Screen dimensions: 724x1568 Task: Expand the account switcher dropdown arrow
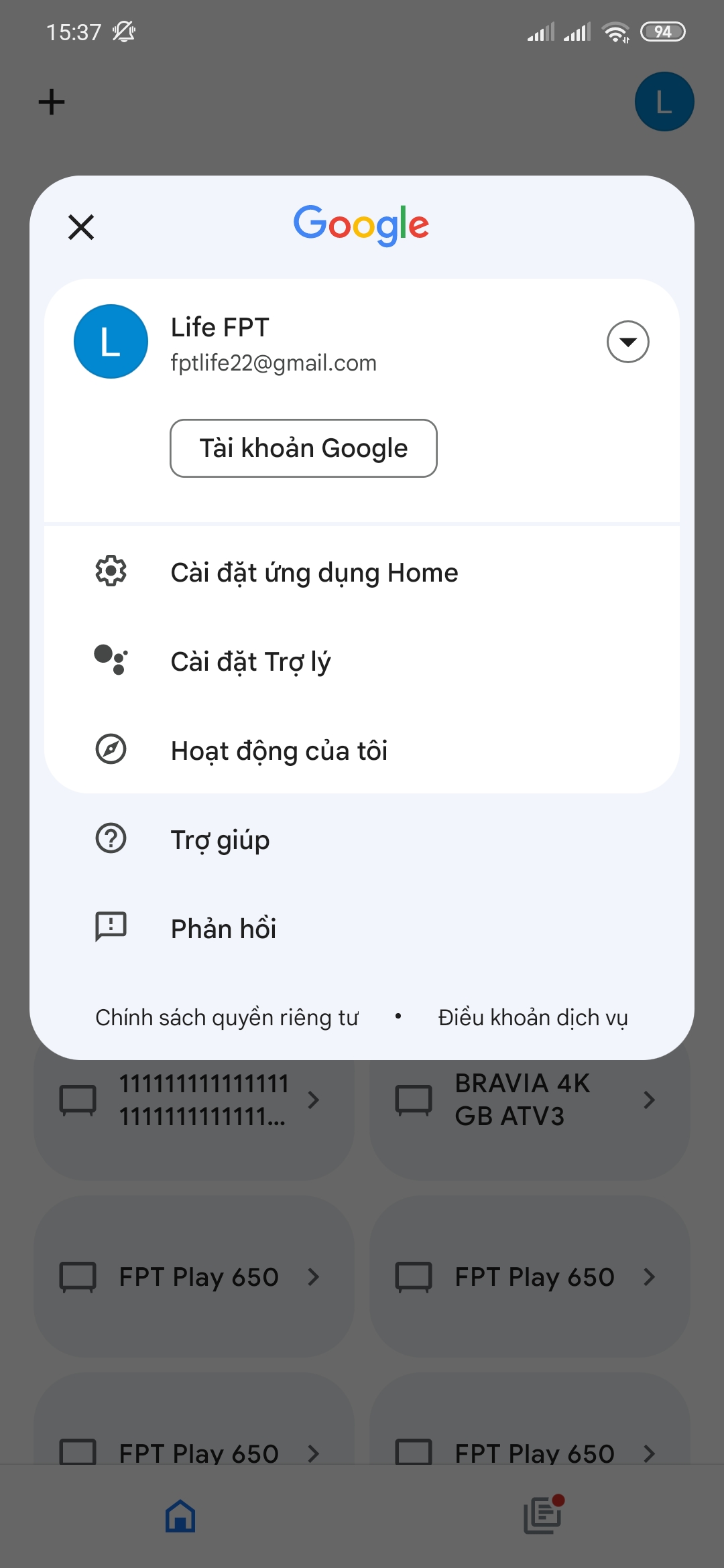[627, 342]
